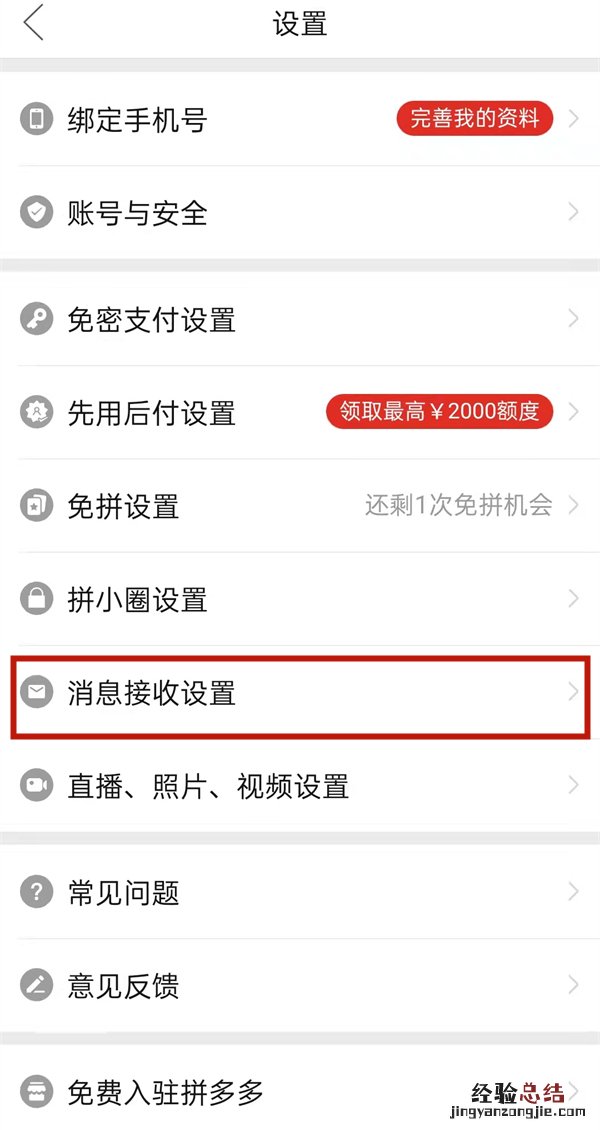
Task: Open 意见反馈 feedback page
Action: pyautogui.click(x=123, y=986)
